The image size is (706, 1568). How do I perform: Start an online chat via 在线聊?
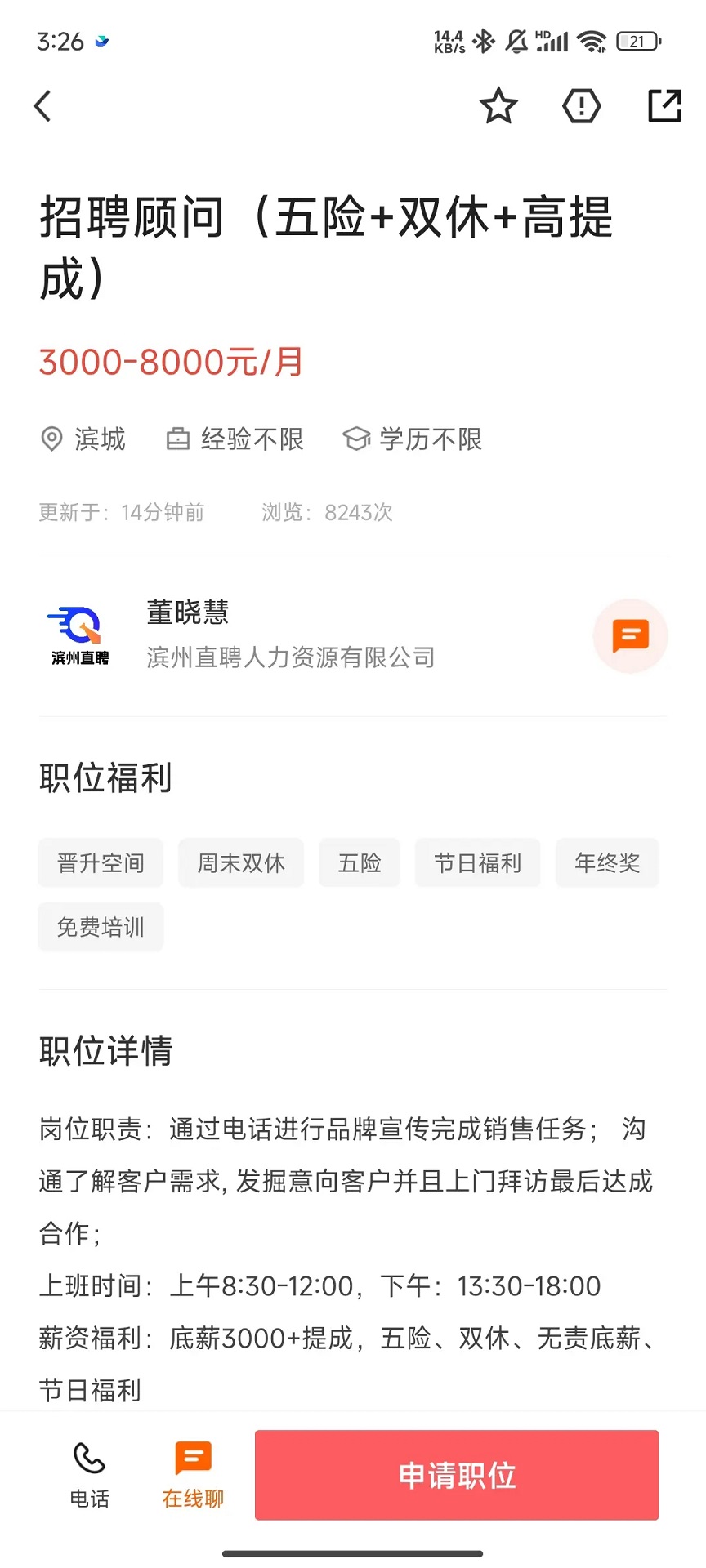click(x=193, y=1475)
